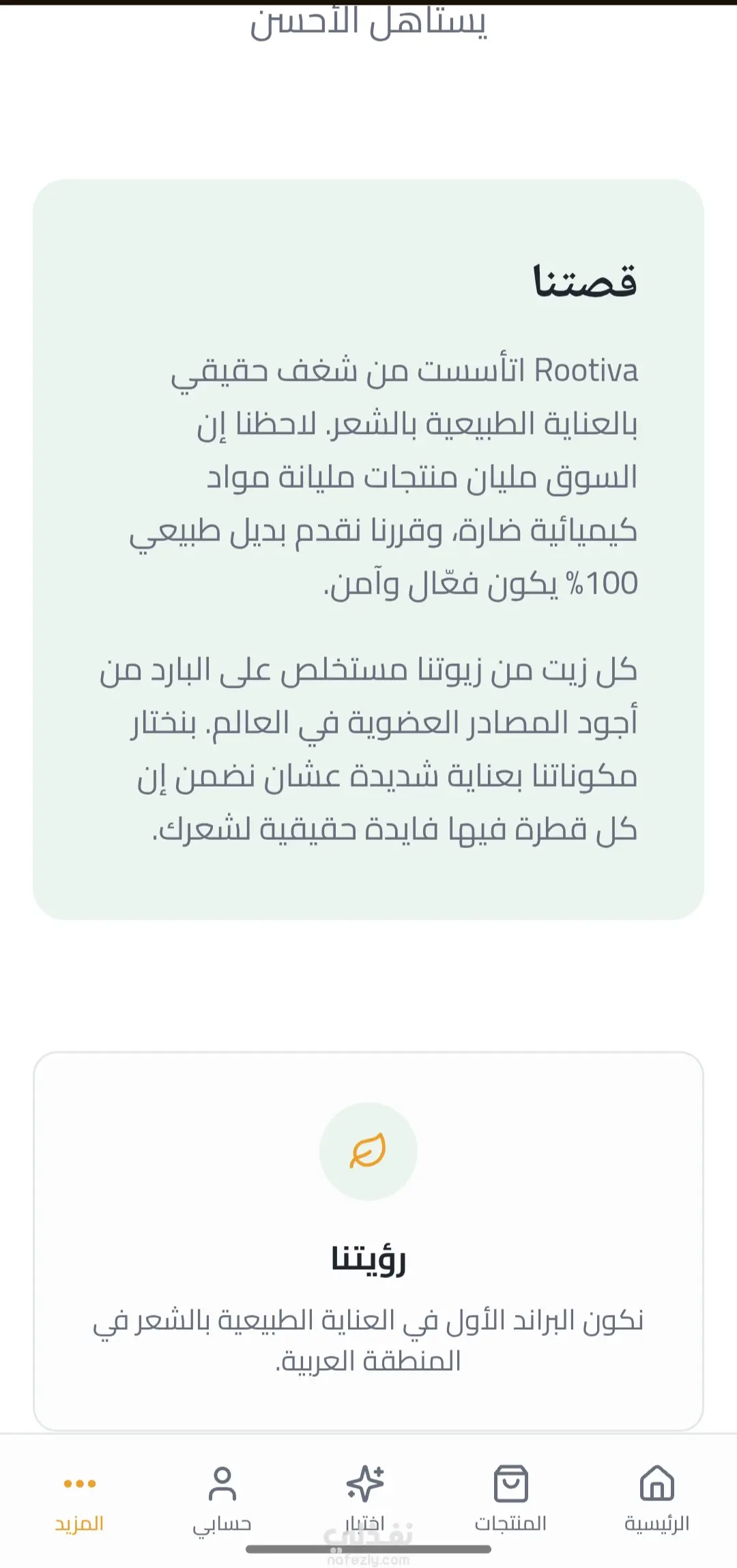Go to the اختبار quiz tab

[365, 1498]
